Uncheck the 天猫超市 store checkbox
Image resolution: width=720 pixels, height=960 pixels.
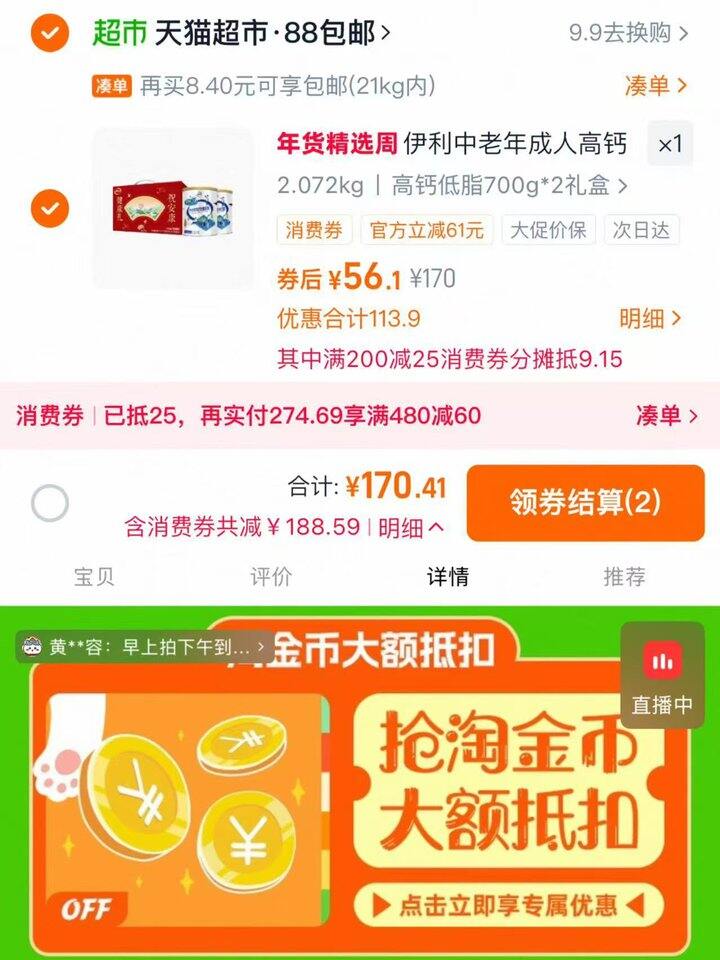pyautogui.click(x=50, y=33)
